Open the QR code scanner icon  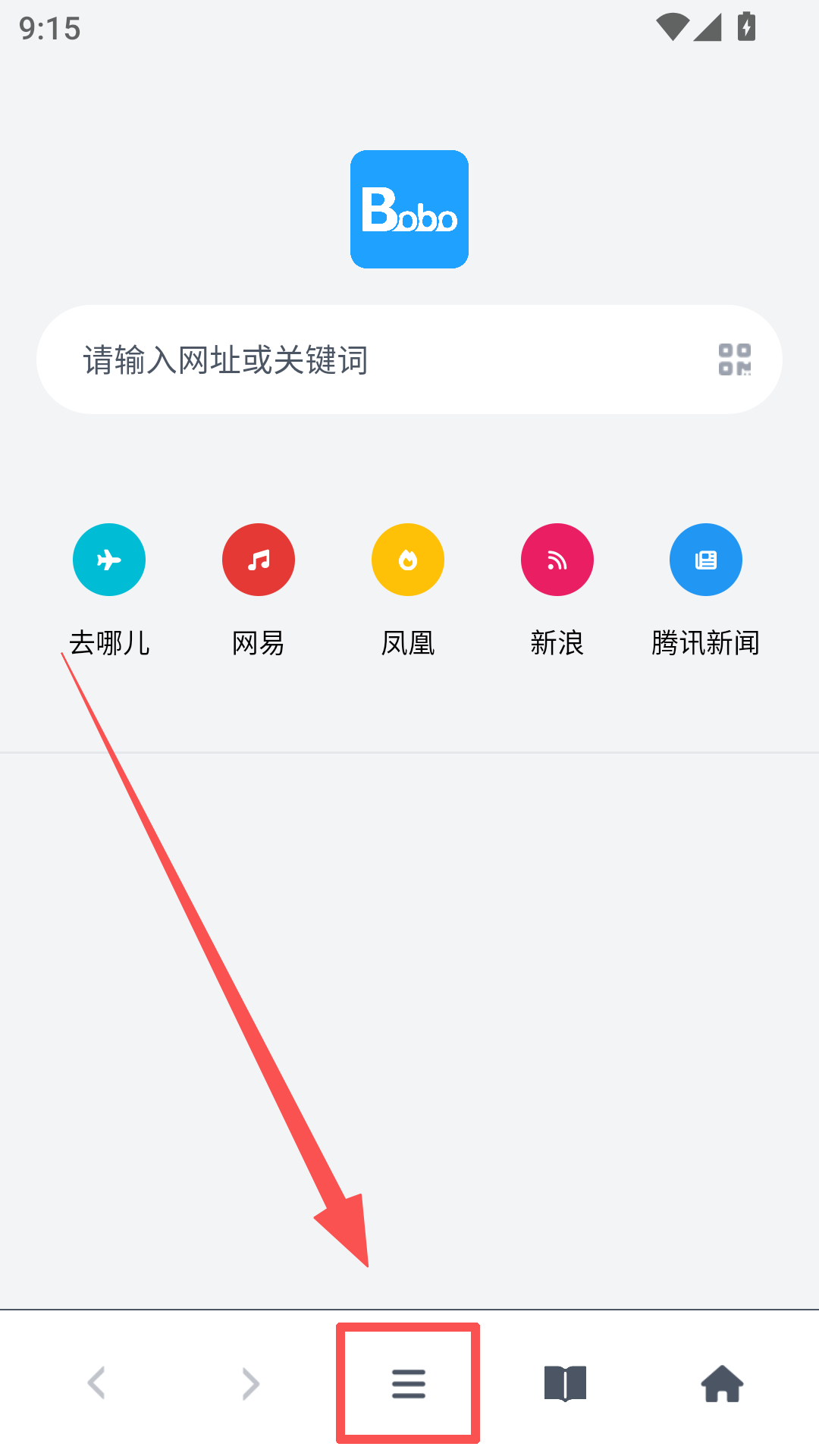pos(734,359)
